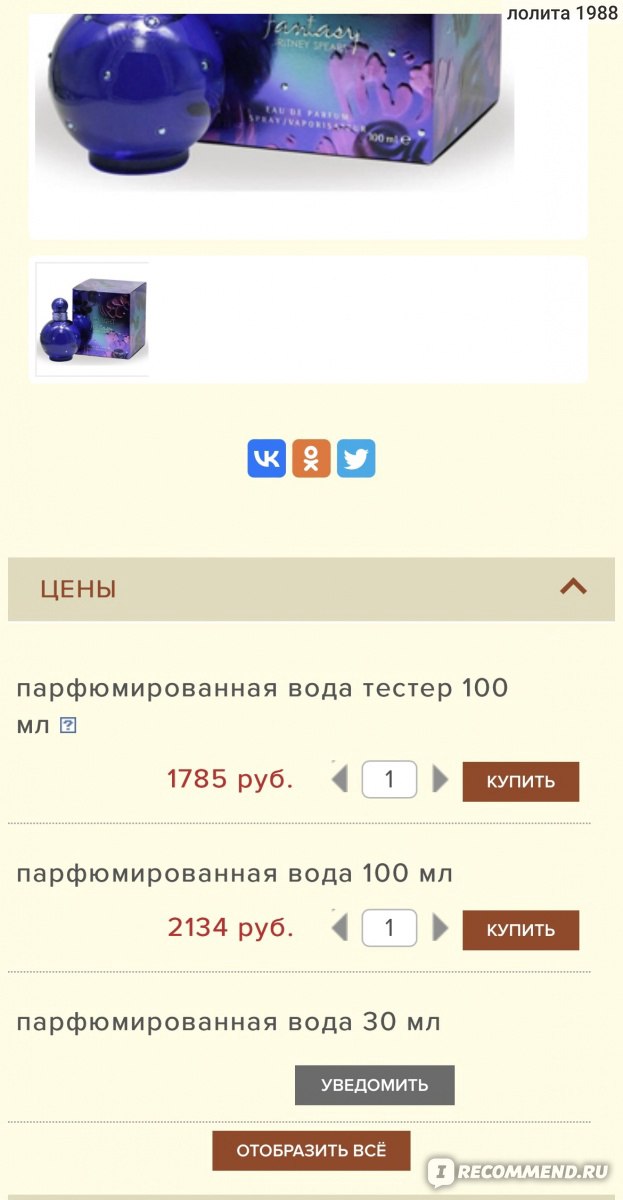
Task: Share the perfume on Twitter
Action: tap(356, 458)
